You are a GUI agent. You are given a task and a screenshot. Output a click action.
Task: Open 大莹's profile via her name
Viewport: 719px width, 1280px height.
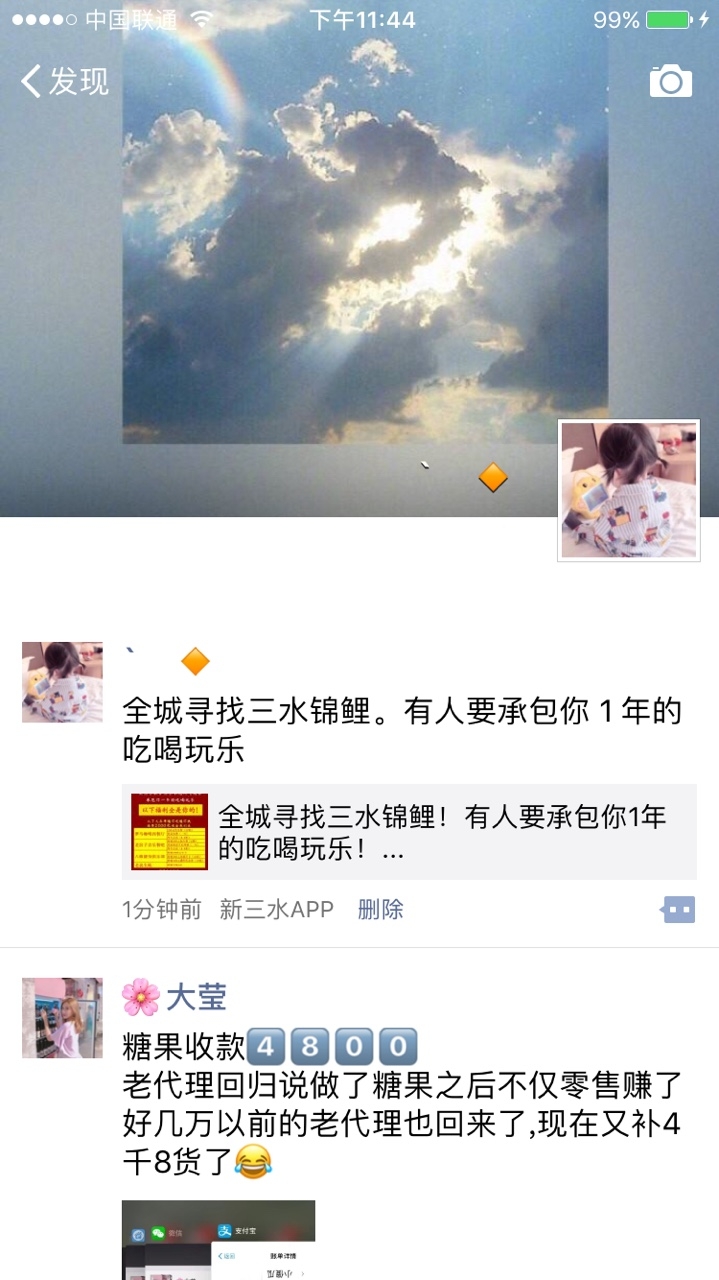coord(196,996)
